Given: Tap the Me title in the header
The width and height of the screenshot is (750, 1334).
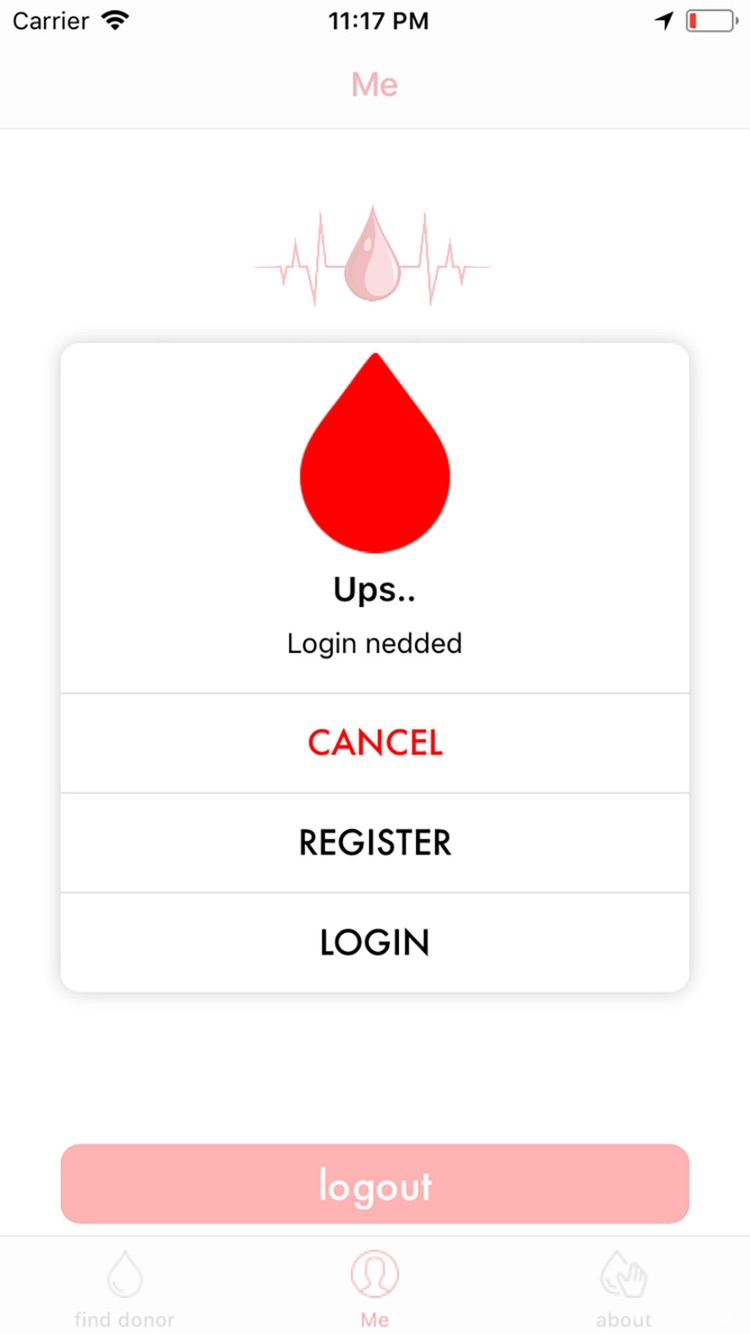Looking at the screenshot, I should 374,84.
